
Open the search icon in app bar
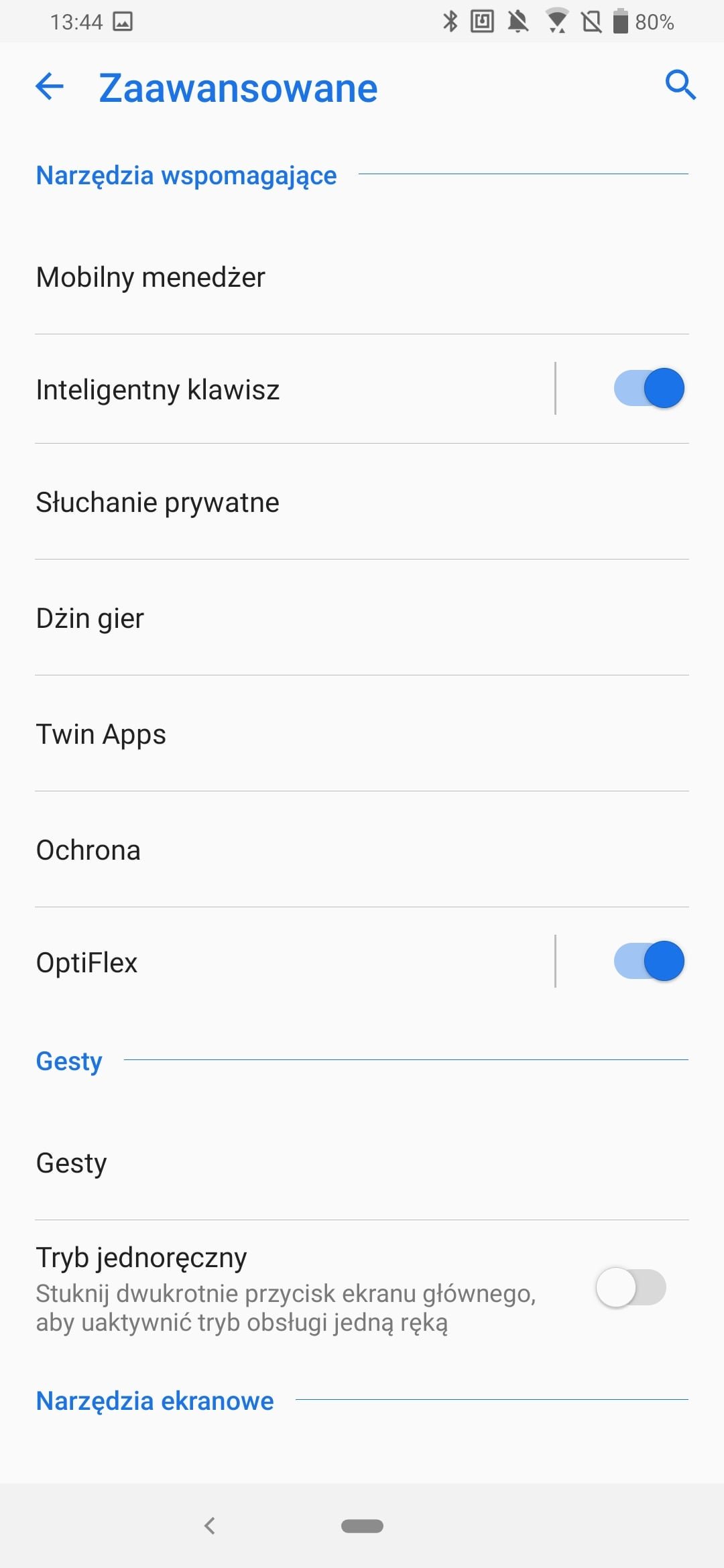pos(680,85)
